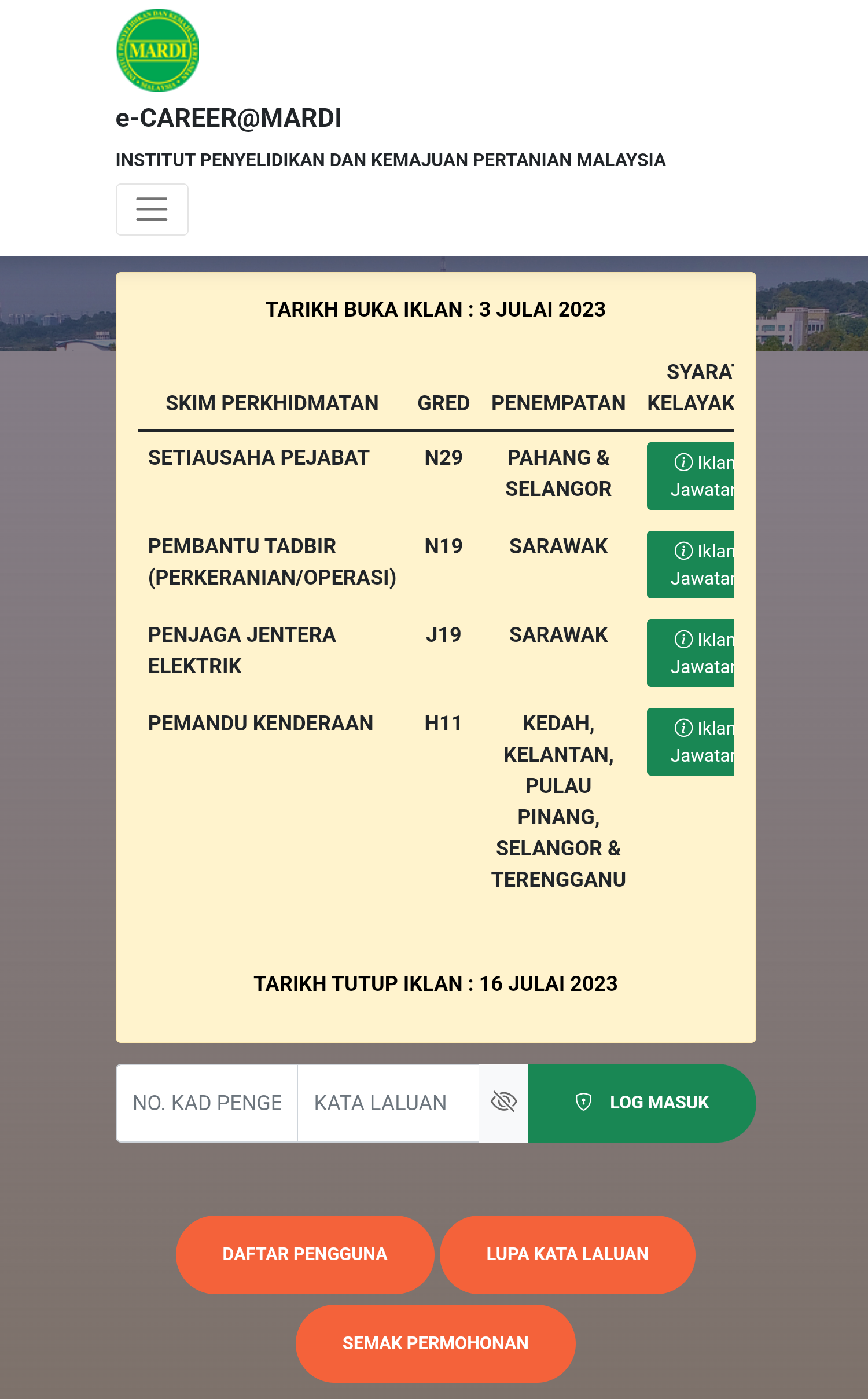Focus the No. Kad Pengenalan field

coord(207,1103)
